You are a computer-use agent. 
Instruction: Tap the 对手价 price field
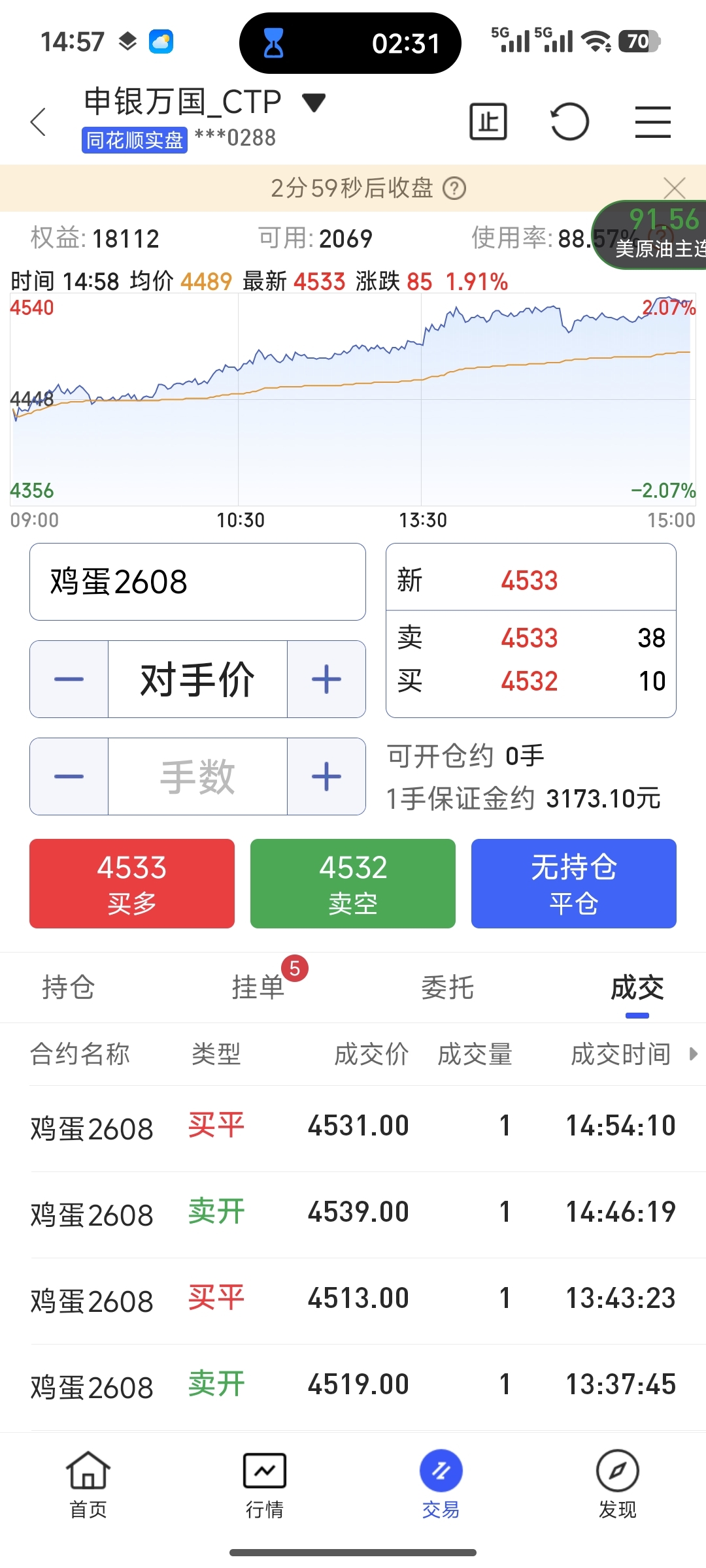(x=197, y=679)
